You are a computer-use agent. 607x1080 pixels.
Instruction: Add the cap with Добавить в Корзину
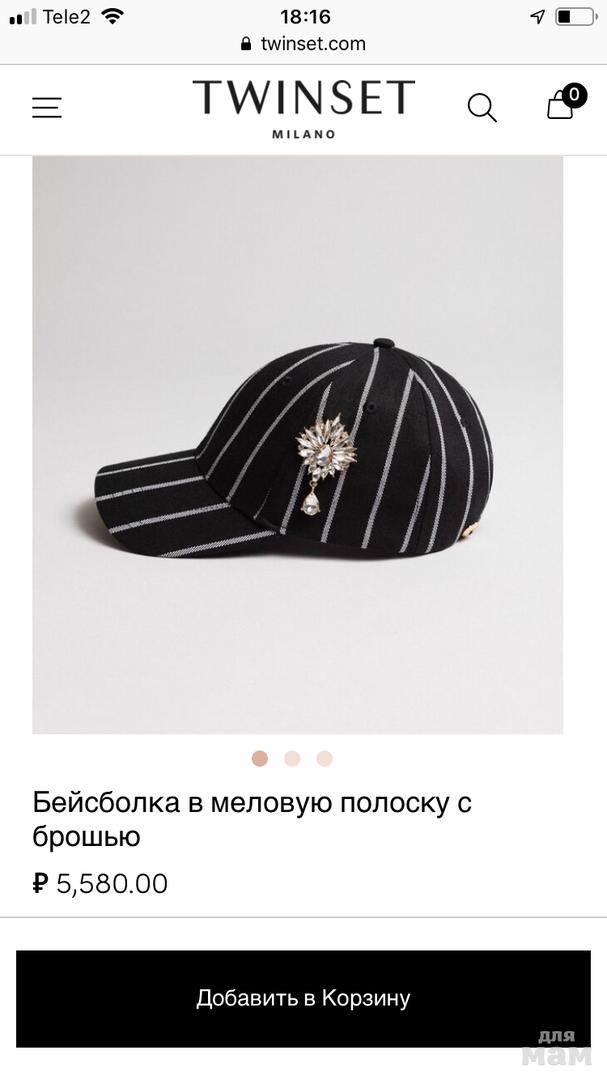tap(303, 998)
